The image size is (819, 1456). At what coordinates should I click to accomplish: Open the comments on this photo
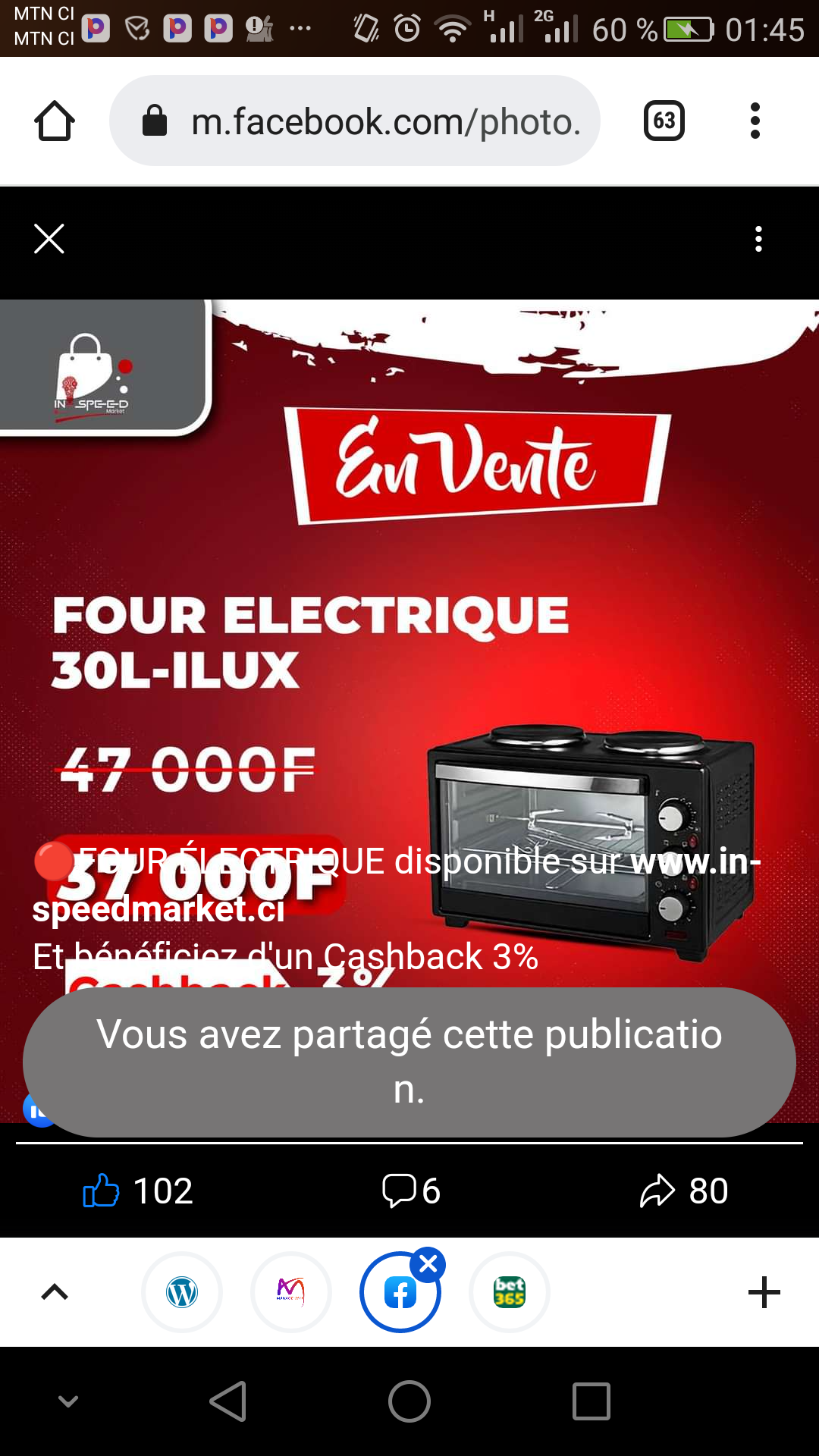pos(411,1191)
